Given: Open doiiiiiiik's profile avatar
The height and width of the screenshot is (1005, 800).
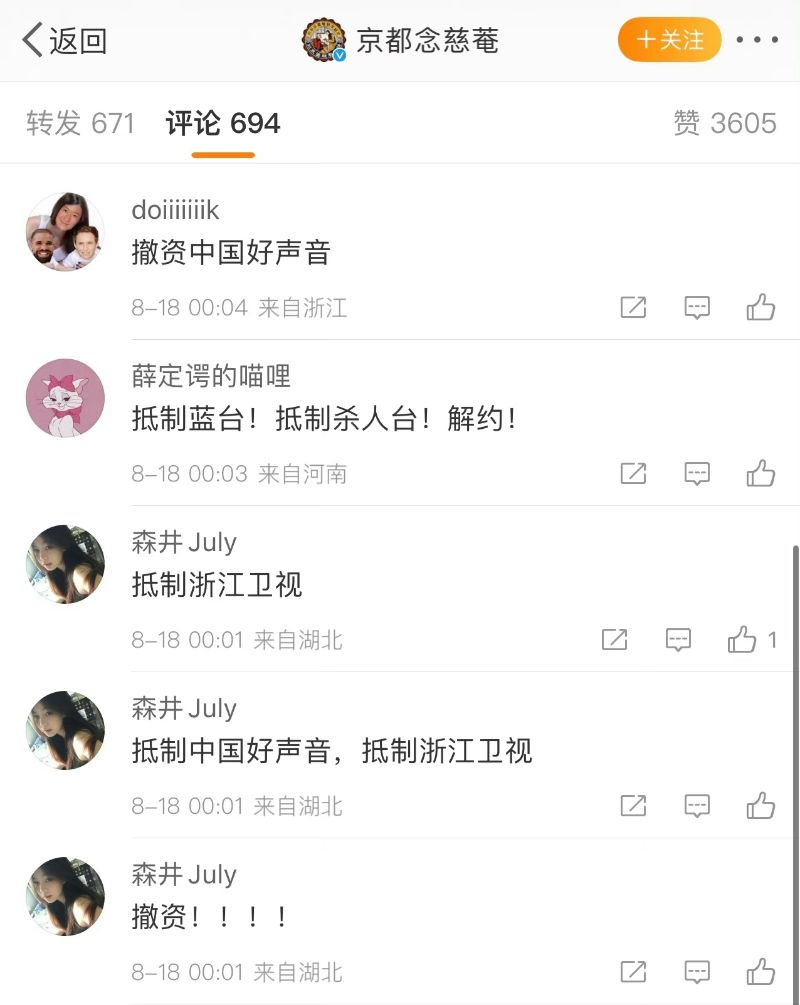Looking at the screenshot, I should click(65, 232).
